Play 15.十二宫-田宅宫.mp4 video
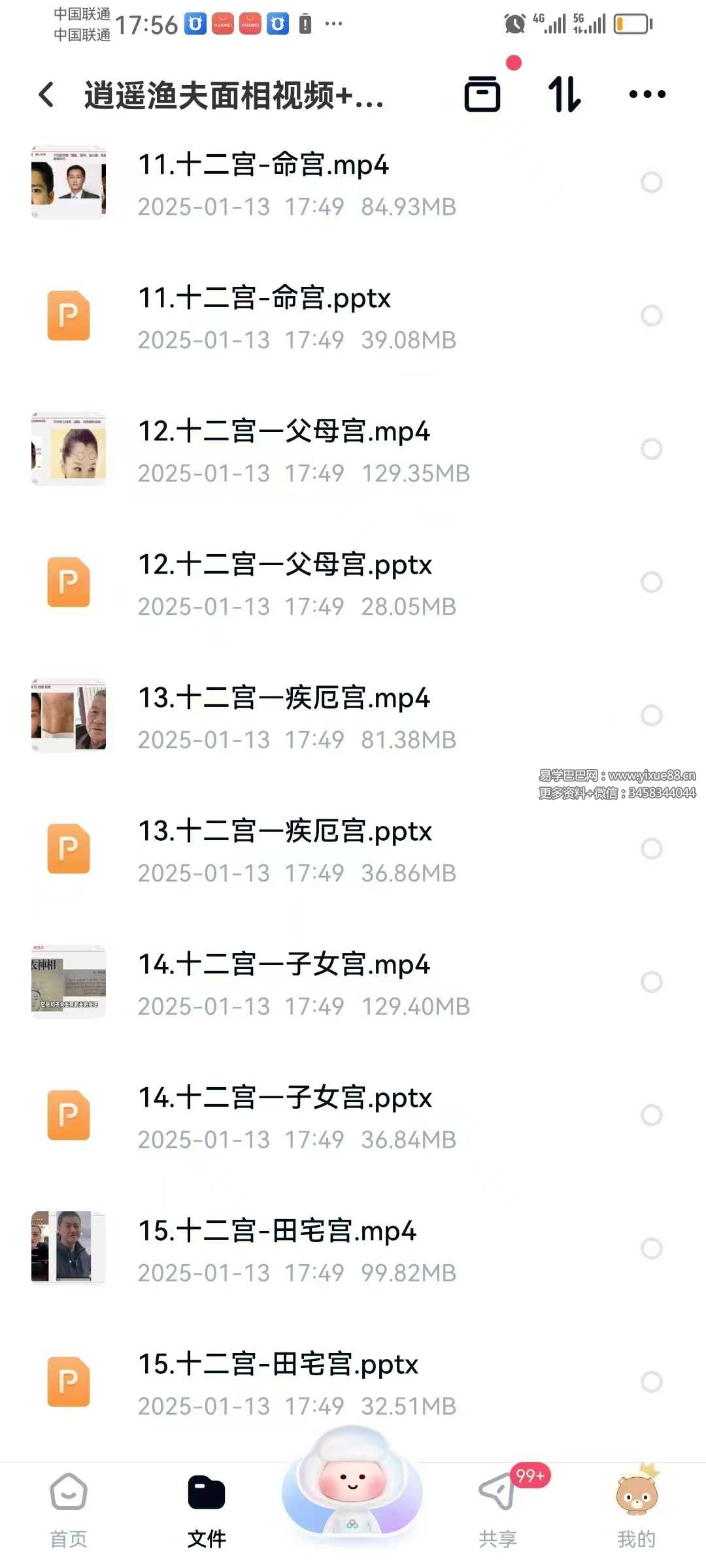This screenshot has width=706, height=1568. [x=277, y=1231]
